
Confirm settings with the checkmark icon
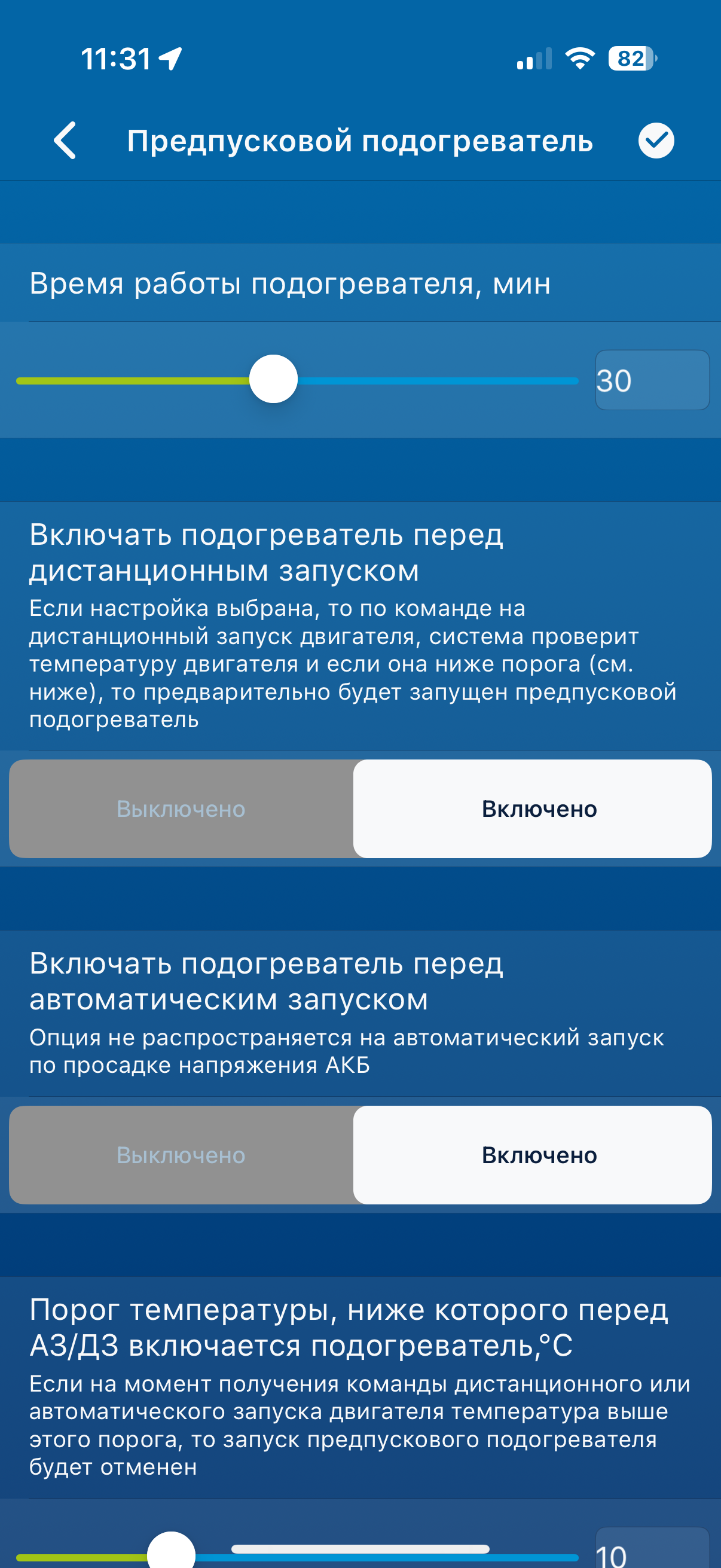[655, 141]
